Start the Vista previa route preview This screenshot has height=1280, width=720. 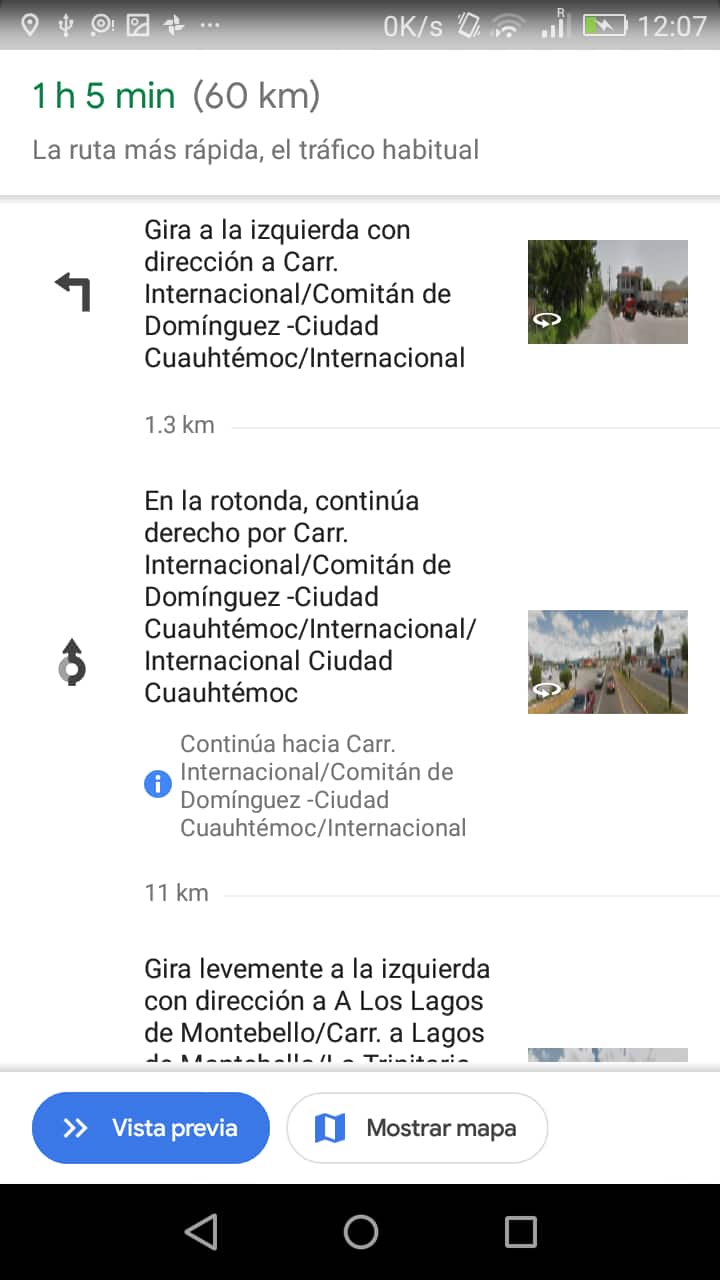pos(151,1128)
